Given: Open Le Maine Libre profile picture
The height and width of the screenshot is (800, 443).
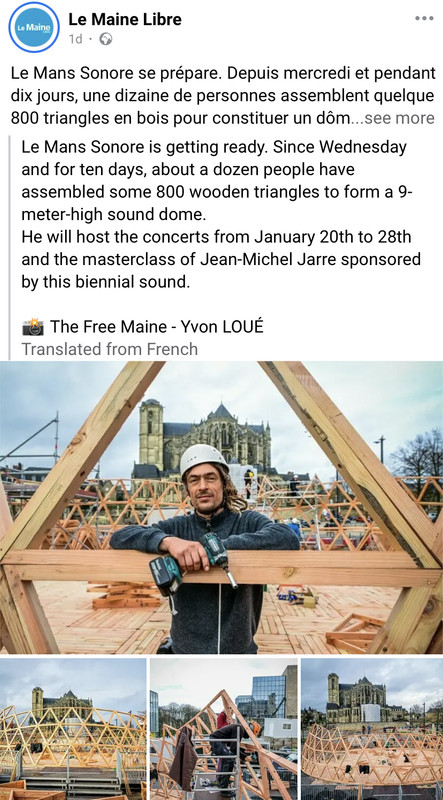Looking at the screenshot, I should click(34, 28).
